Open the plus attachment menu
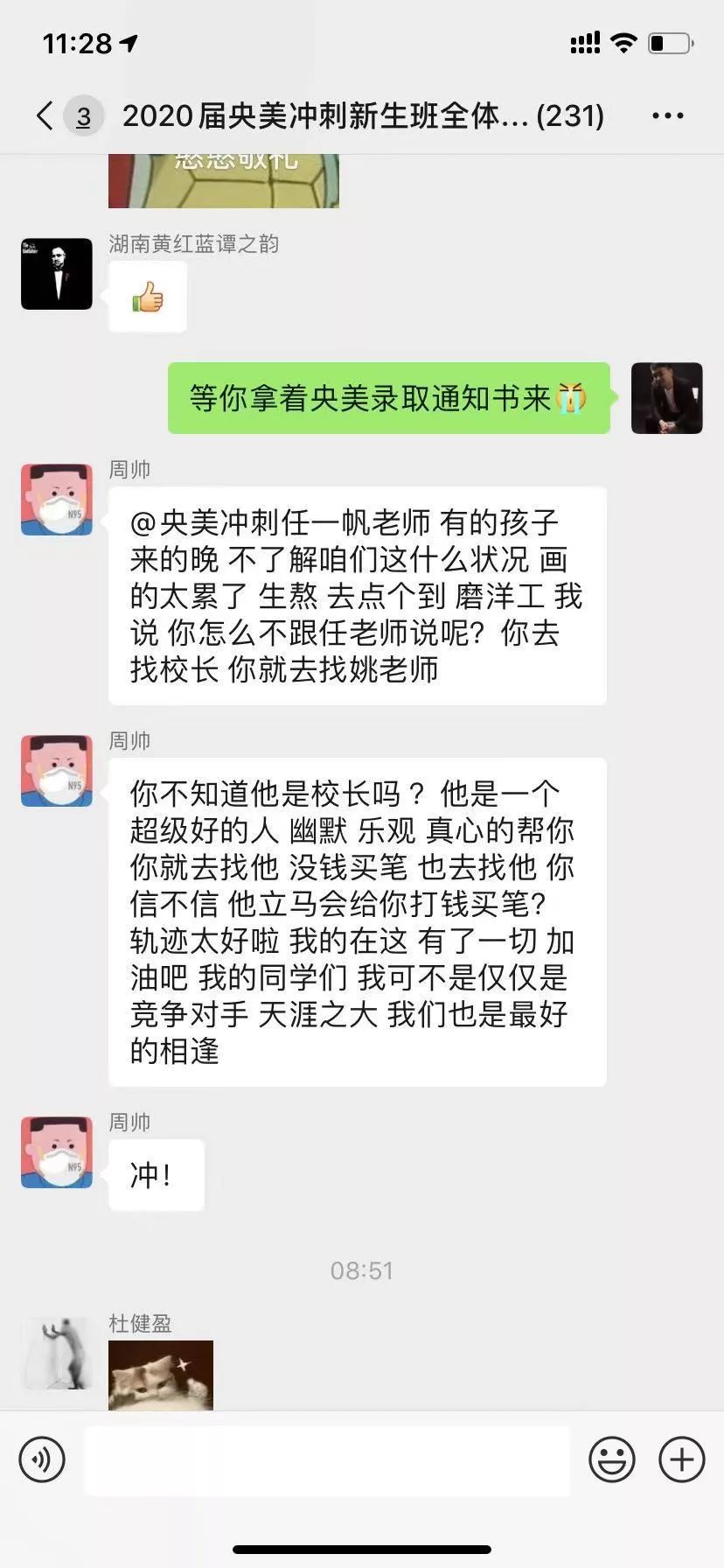This screenshot has width=724, height=1568. click(x=681, y=1459)
